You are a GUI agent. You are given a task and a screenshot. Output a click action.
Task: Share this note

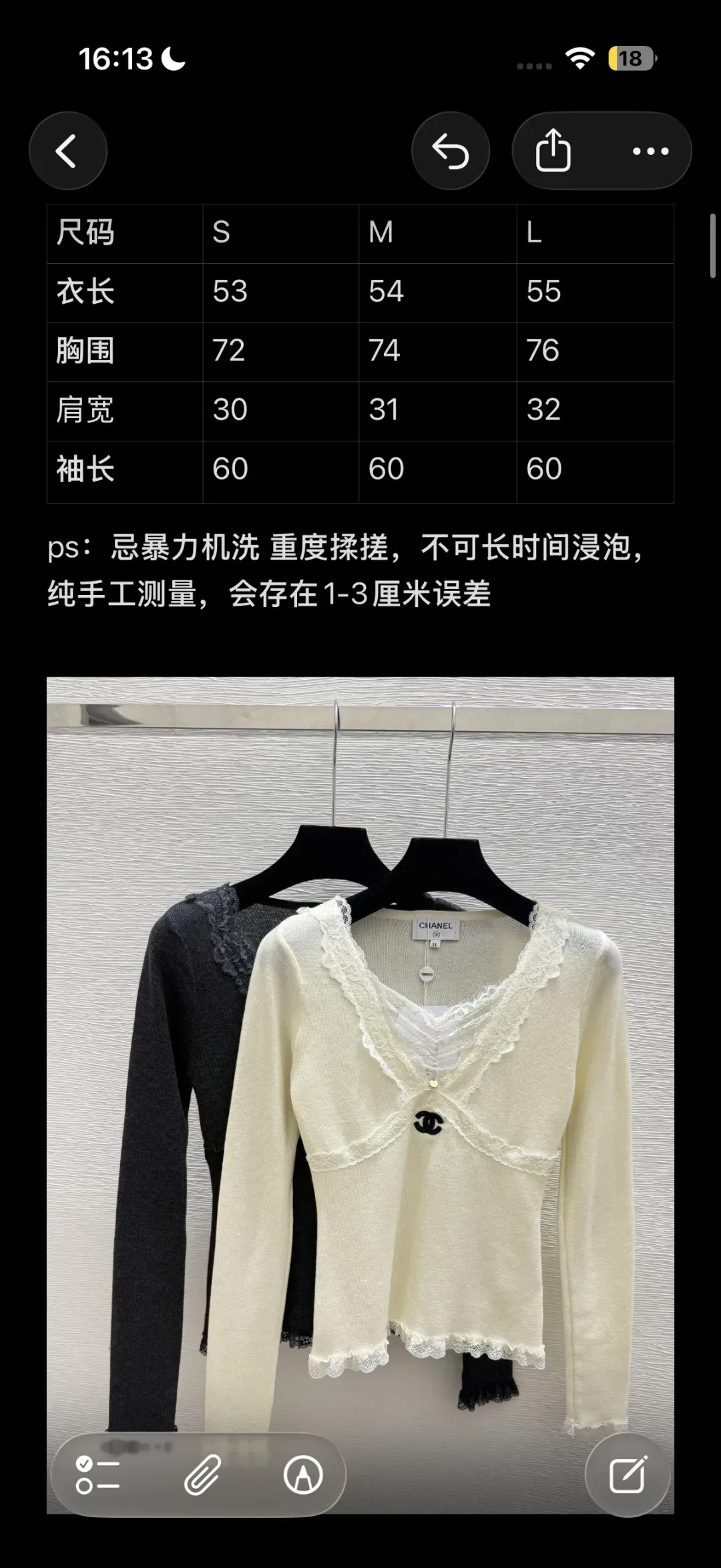pyautogui.click(x=553, y=151)
